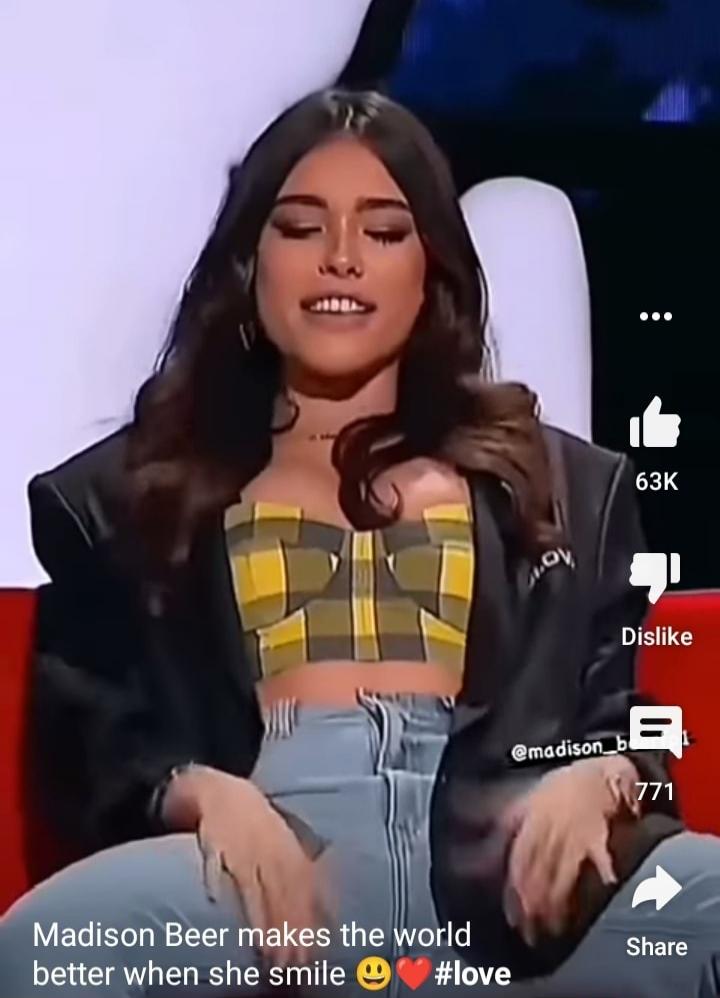Share this Short video
Screen dimensions: 720x998
656,890
